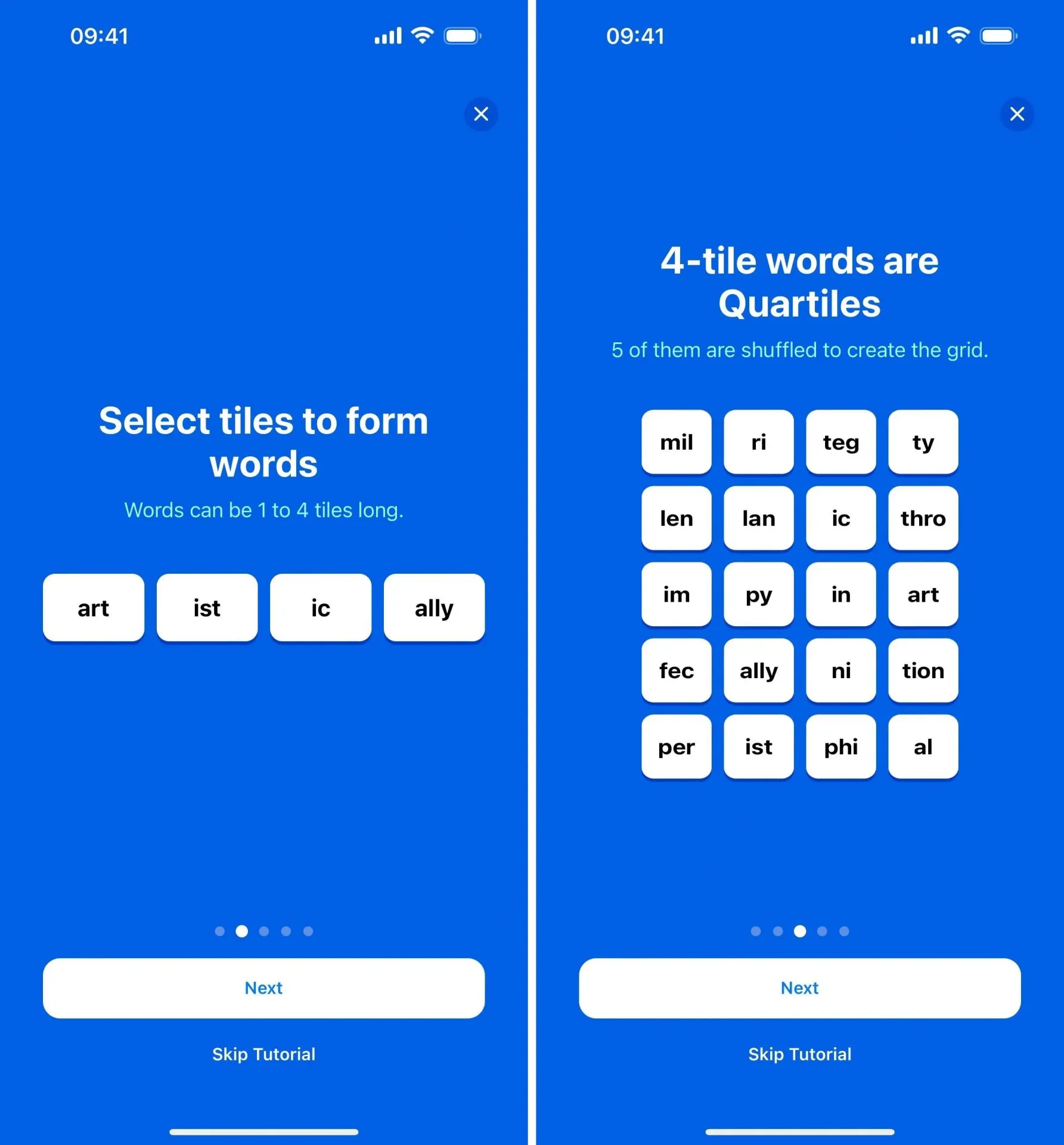Tap the 'ni' tile
The image size is (1064, 1145).
tap(840, 670)
